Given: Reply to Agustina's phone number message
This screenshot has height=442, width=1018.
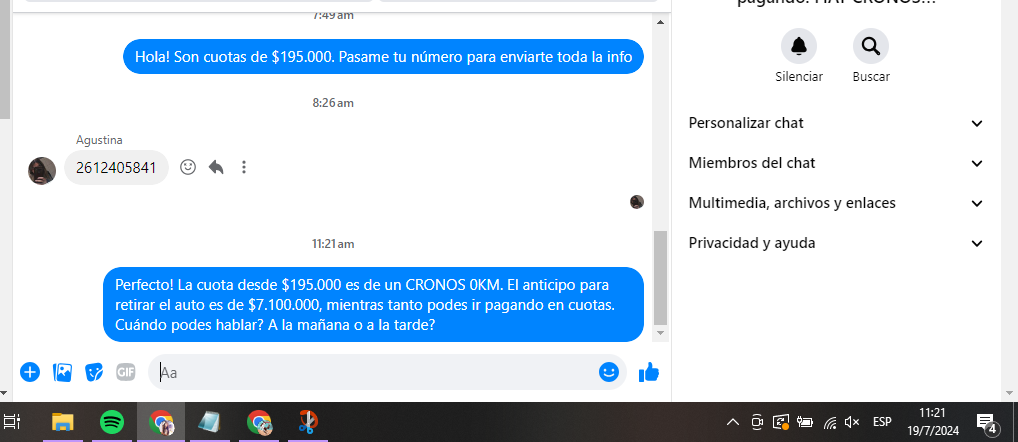Looking at the screenshot, I should pos(216,168).
